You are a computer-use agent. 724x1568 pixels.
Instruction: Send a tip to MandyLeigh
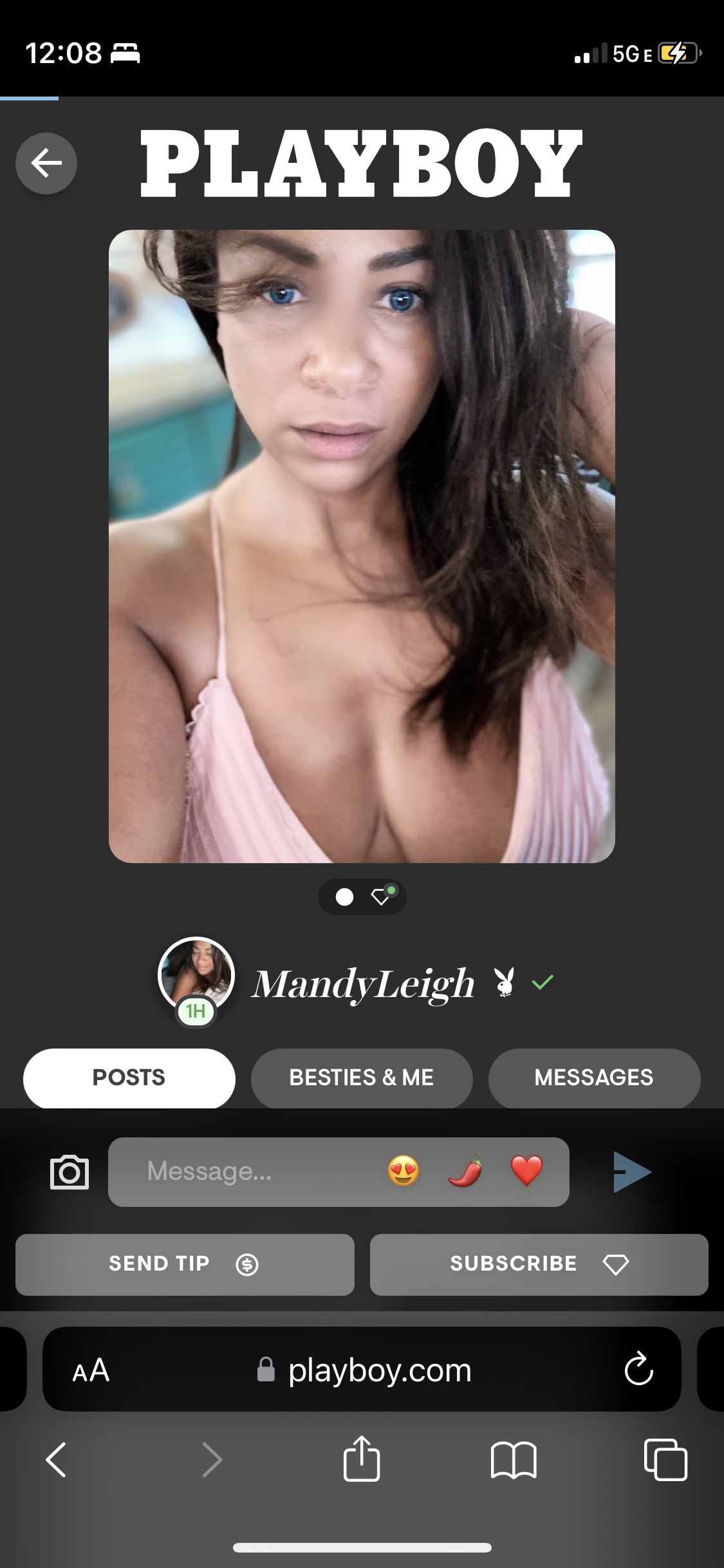coord(185,1264)
